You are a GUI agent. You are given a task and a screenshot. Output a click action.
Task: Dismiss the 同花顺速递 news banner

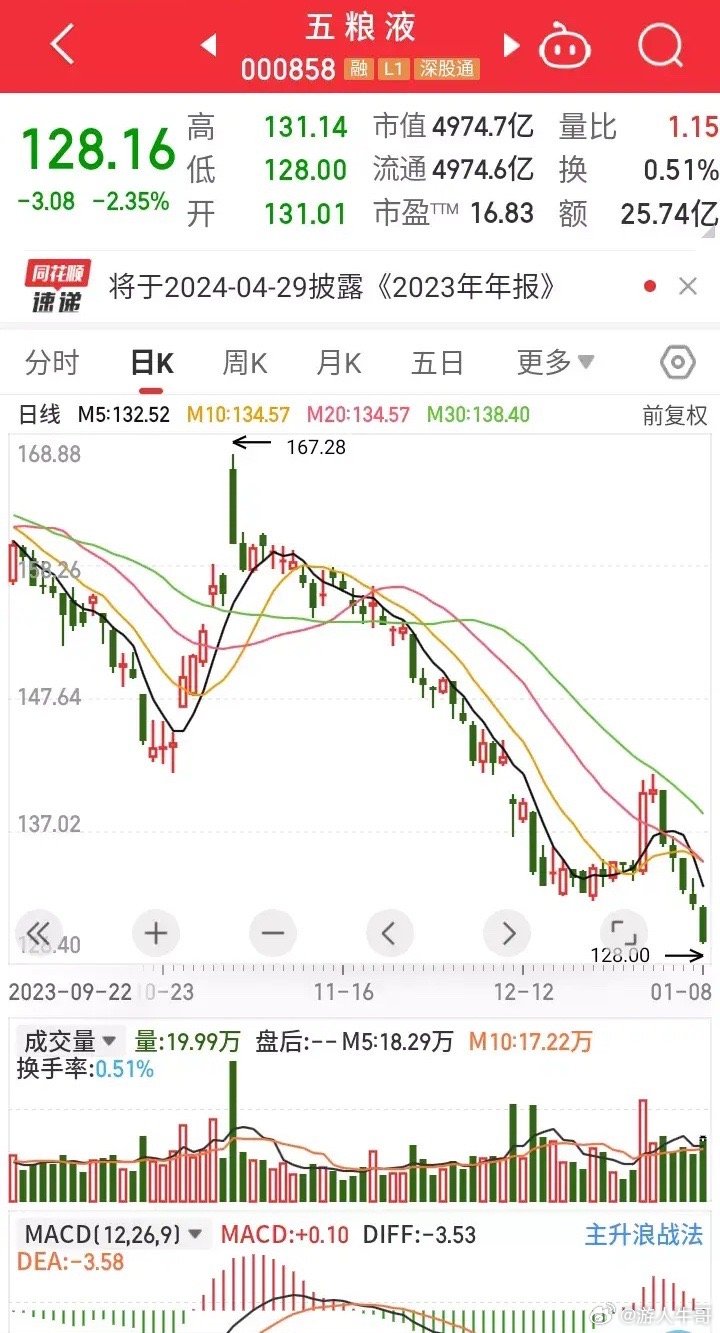tap(688, 287)
